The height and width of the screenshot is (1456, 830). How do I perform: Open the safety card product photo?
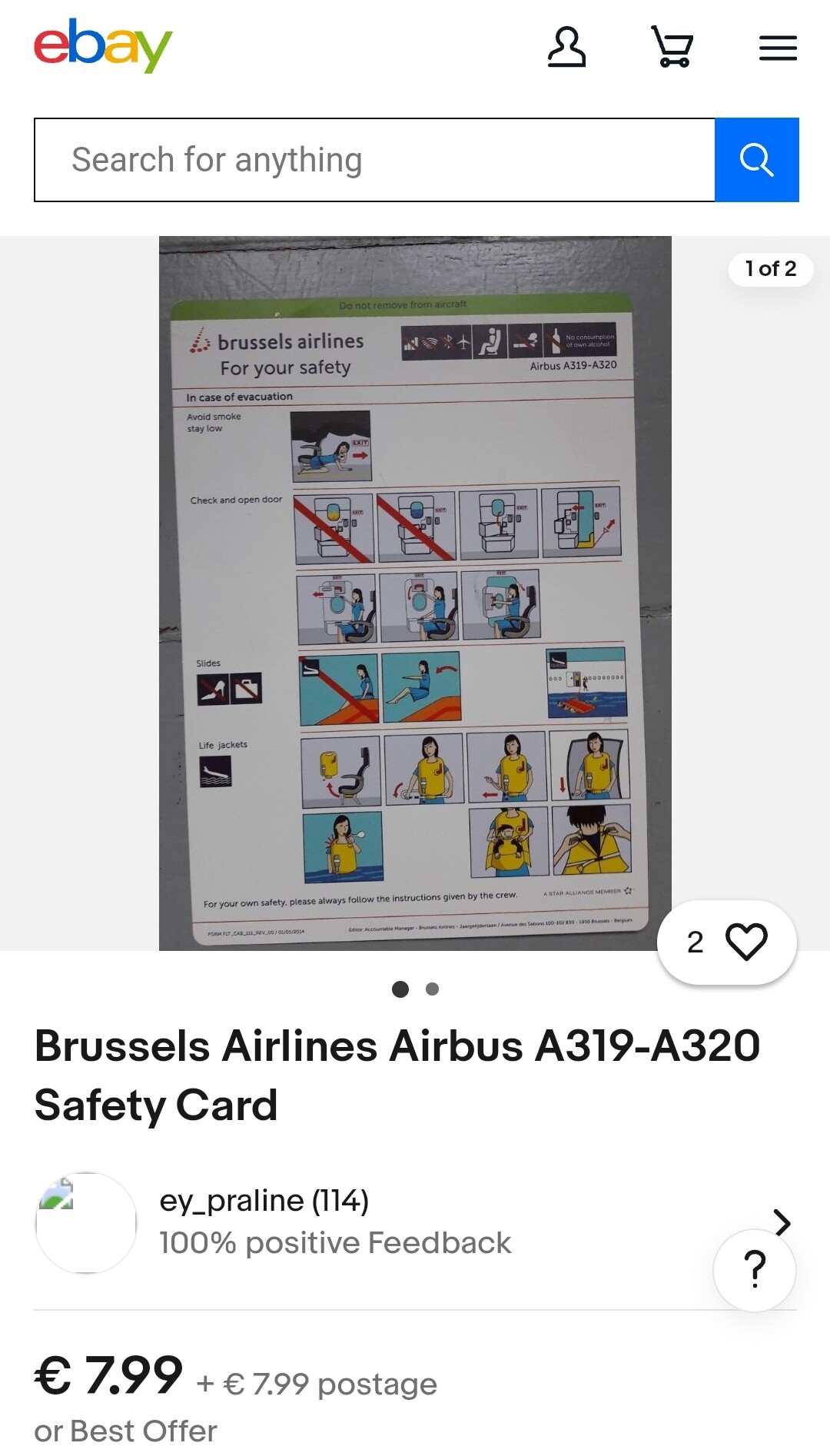pos(415,593)
